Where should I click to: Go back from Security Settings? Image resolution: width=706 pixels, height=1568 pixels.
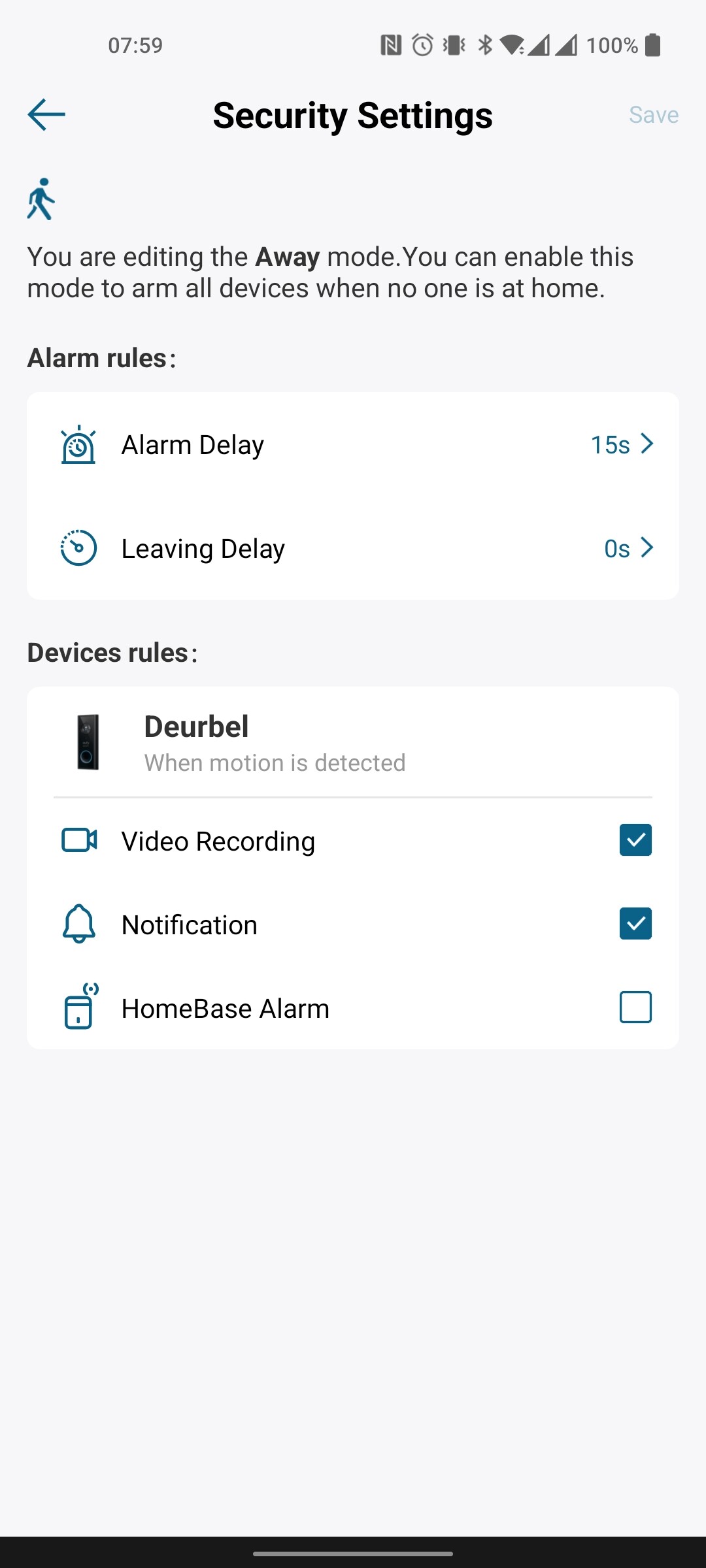coord(46,115)
